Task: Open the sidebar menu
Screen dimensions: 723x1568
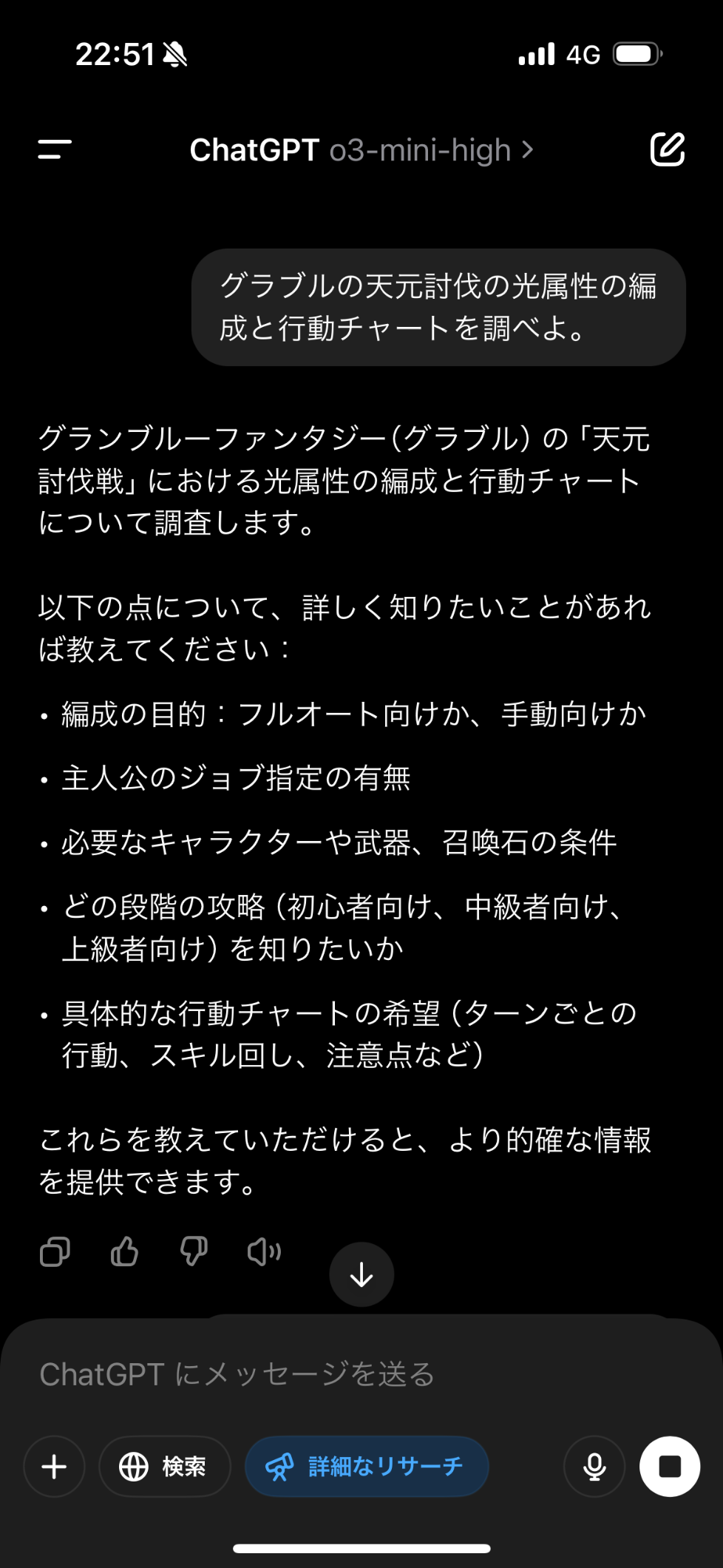Action: pyautogui.click(x=55, y=149)
